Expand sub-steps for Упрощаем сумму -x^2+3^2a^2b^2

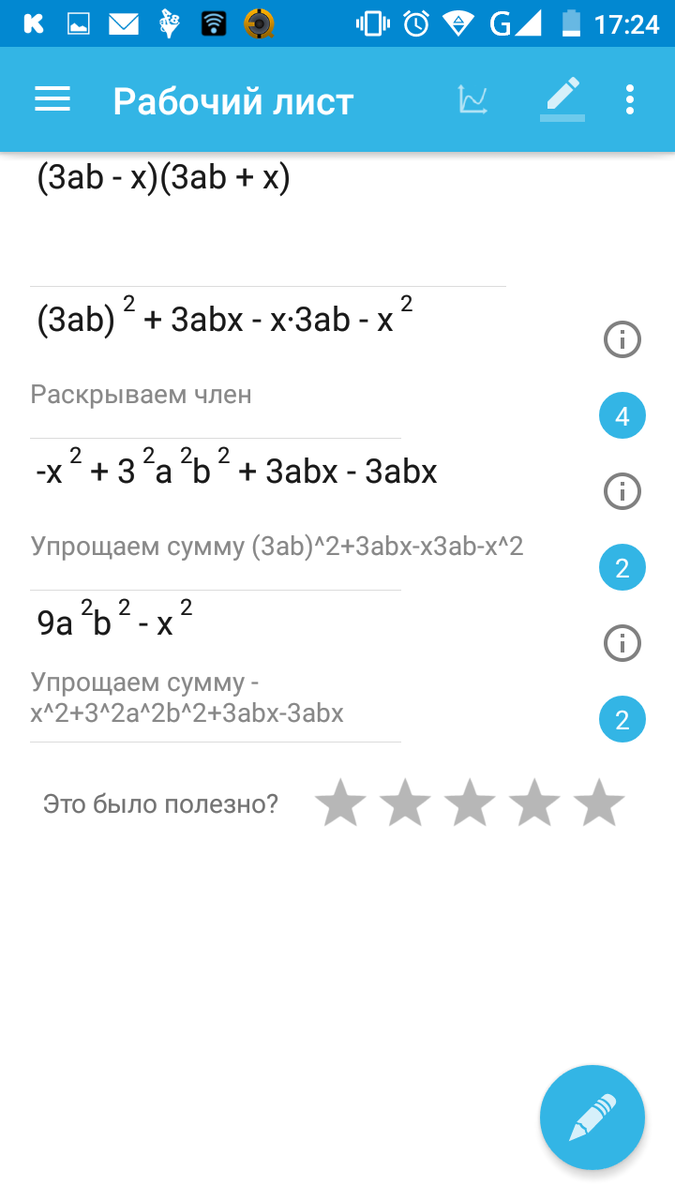point(622,720)
